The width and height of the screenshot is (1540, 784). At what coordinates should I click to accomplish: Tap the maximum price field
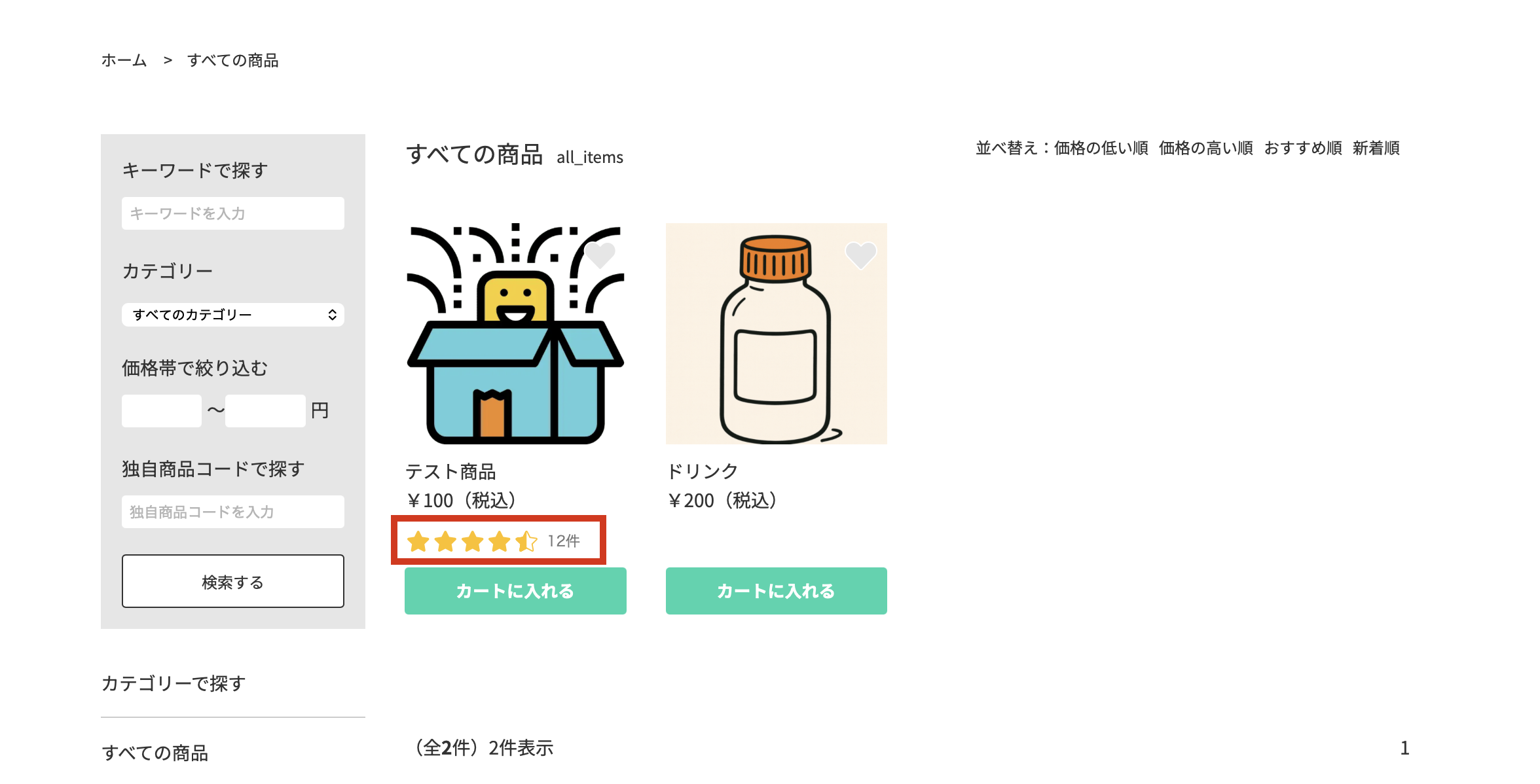[265, 411]
